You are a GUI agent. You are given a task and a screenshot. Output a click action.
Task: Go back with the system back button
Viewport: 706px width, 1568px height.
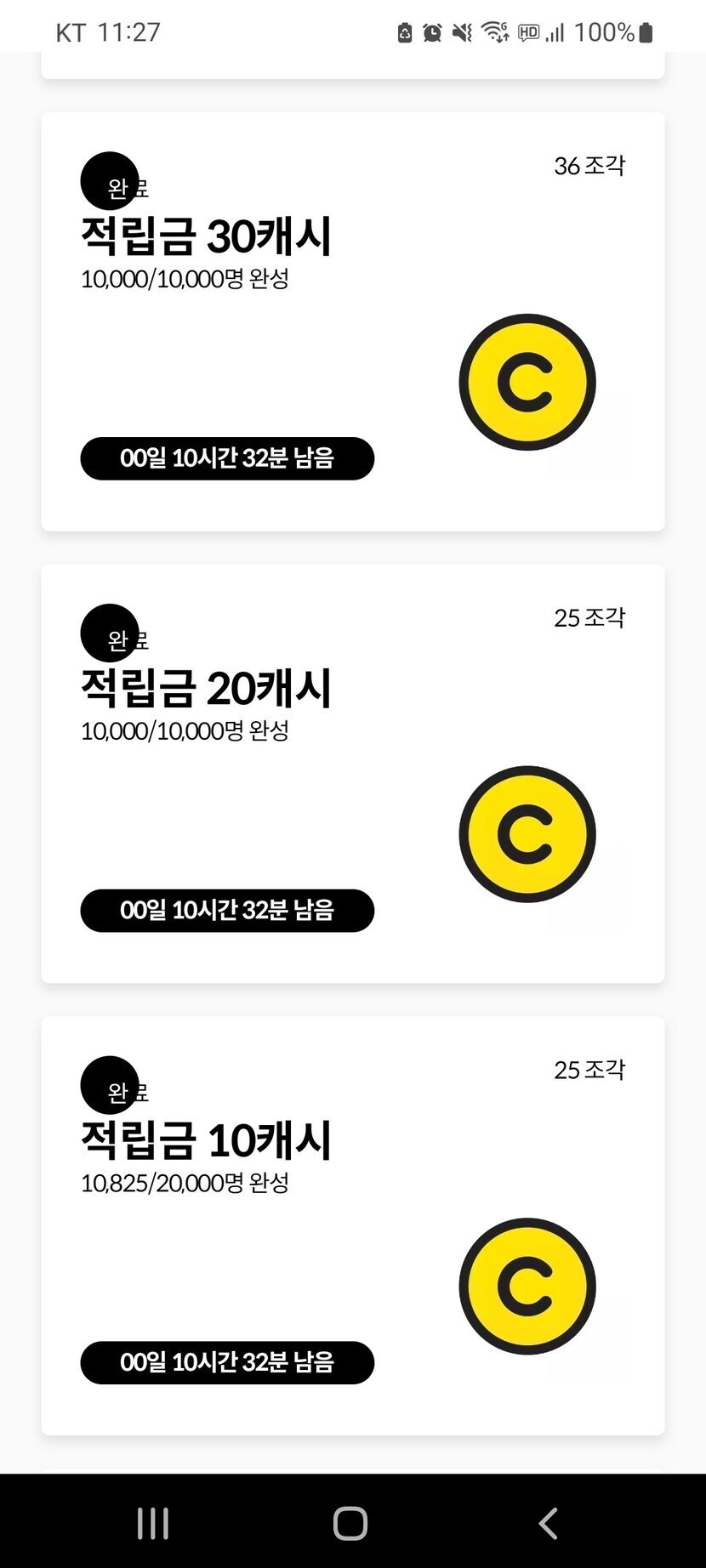click(549, 1523)
